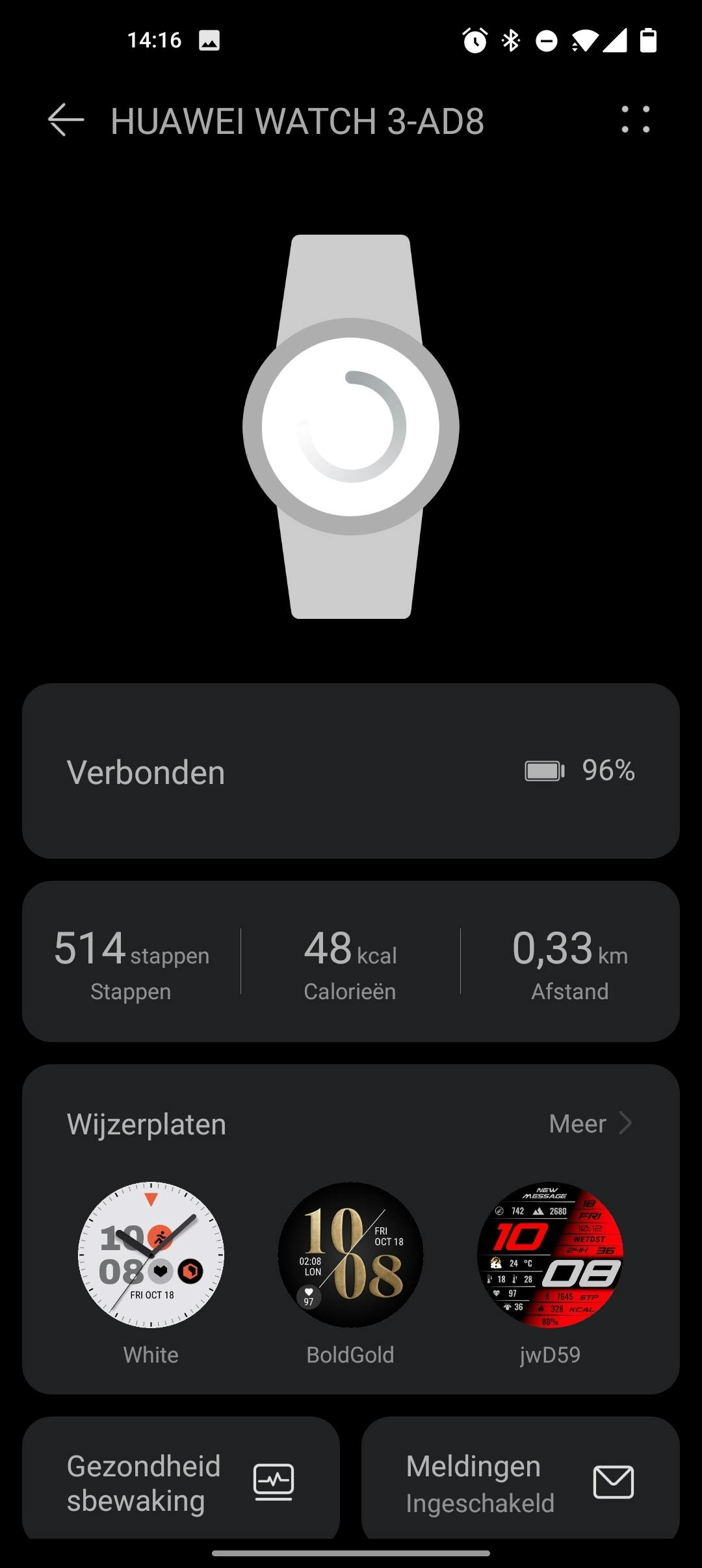Pick the jwD59 watch face
This screenshot has height=1568, width=702.
[550, 1255]
